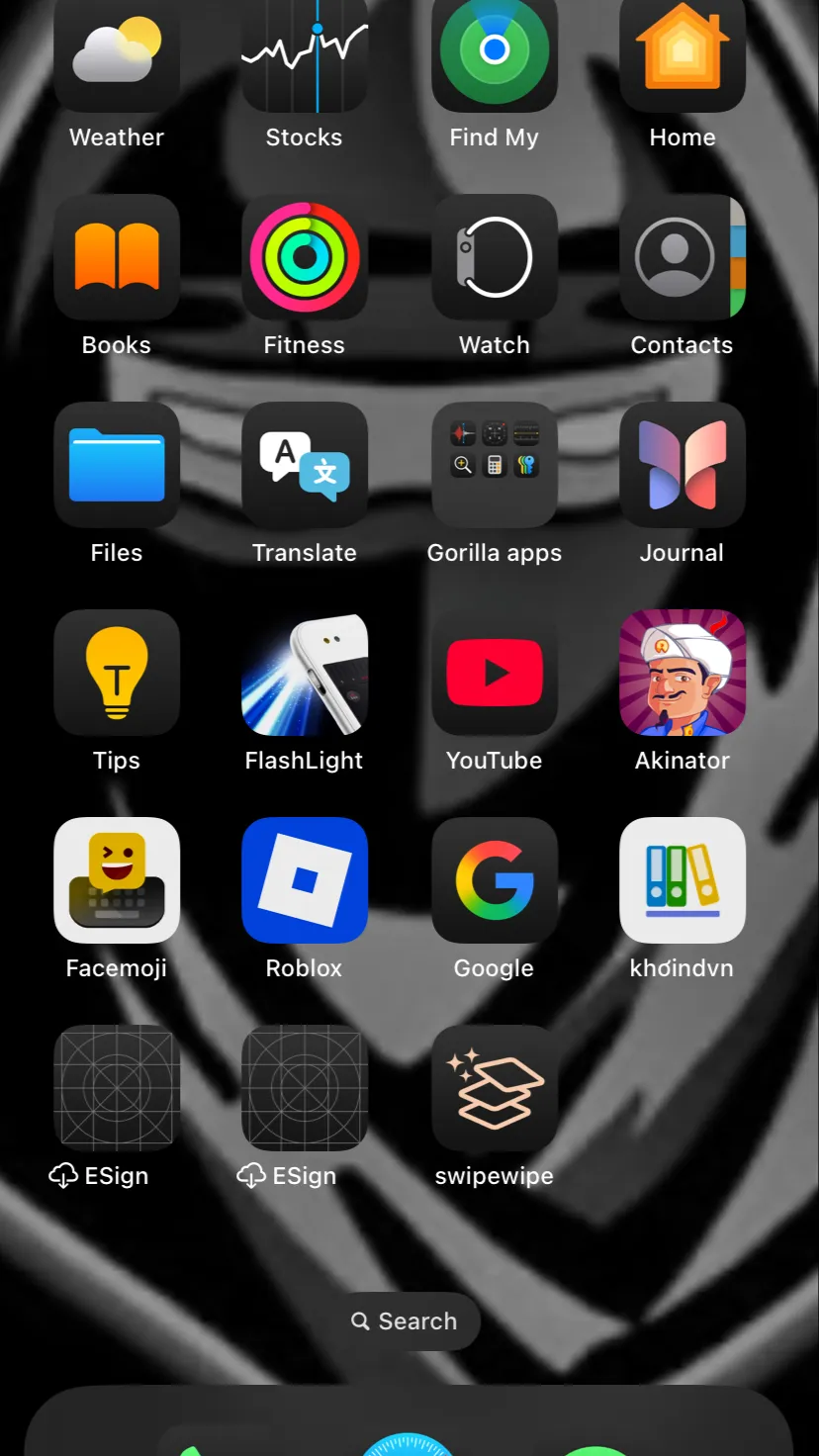Launch the Translate app
Viewport: 819px width, 1456px height.
click(x=305, y=465)
